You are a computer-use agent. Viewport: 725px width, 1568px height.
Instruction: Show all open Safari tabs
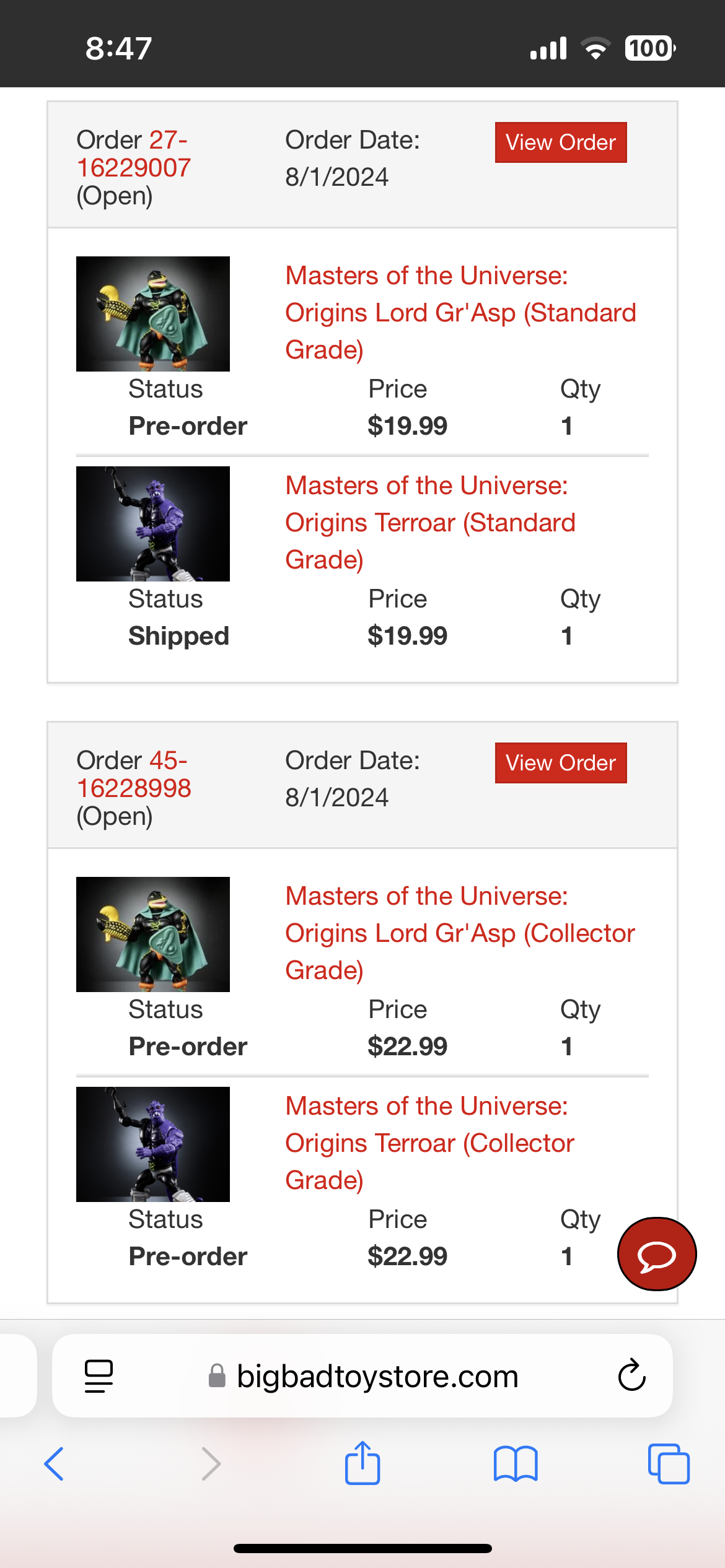(x=668, y=1464)
